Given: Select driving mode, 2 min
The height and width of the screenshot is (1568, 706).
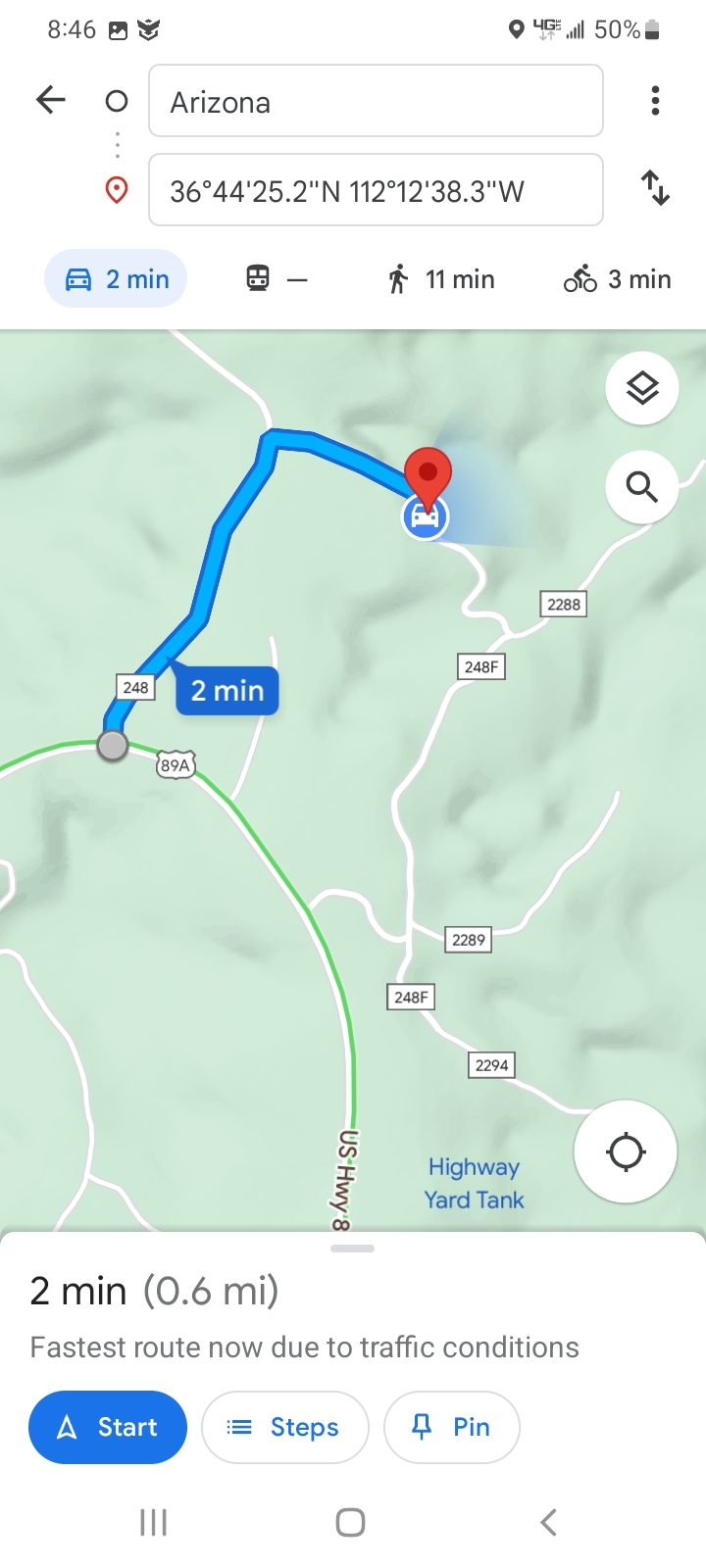Looking at the screenshot, I should tap(117, 279).
